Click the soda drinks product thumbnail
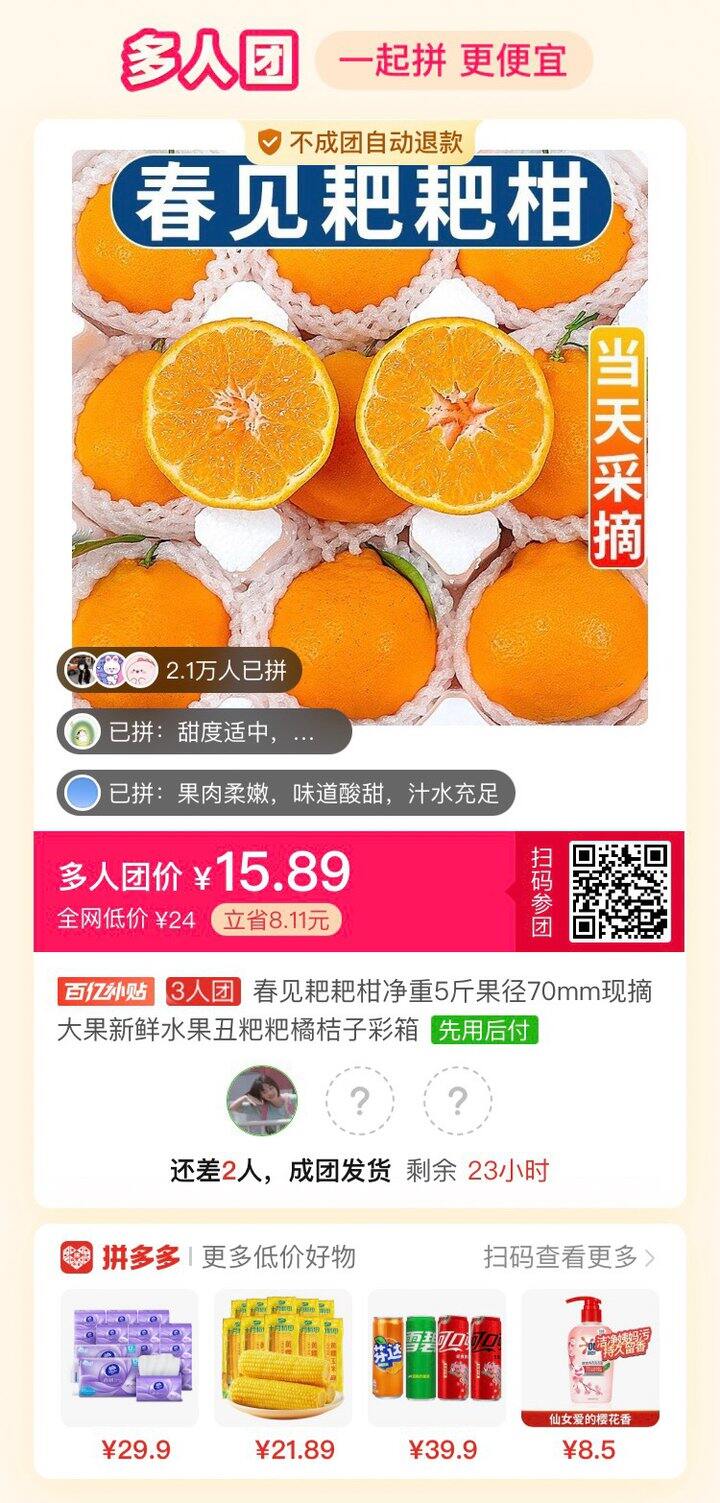This screenshot has width=720, height=1503. (x=438, y=1356)
